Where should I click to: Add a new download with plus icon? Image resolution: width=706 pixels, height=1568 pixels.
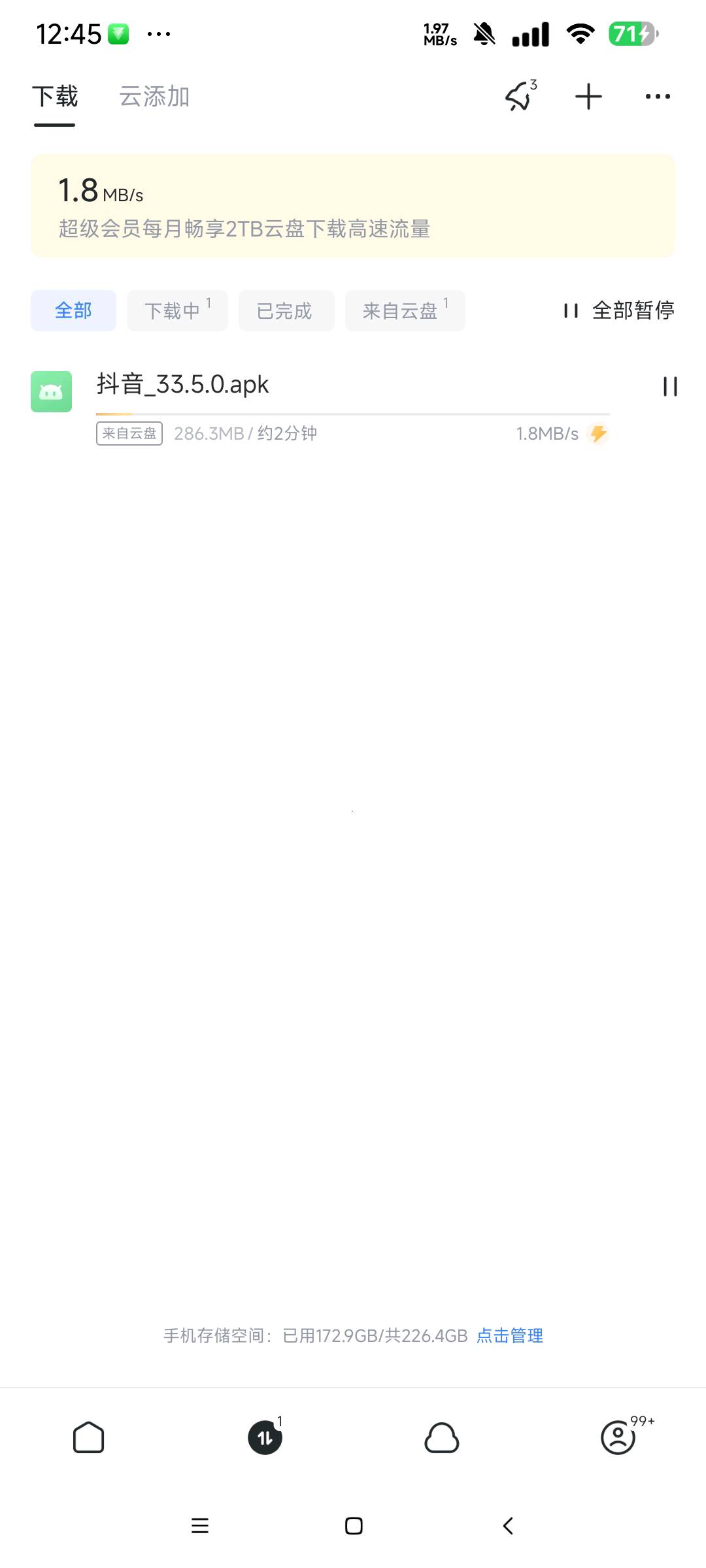pos(588,97)
